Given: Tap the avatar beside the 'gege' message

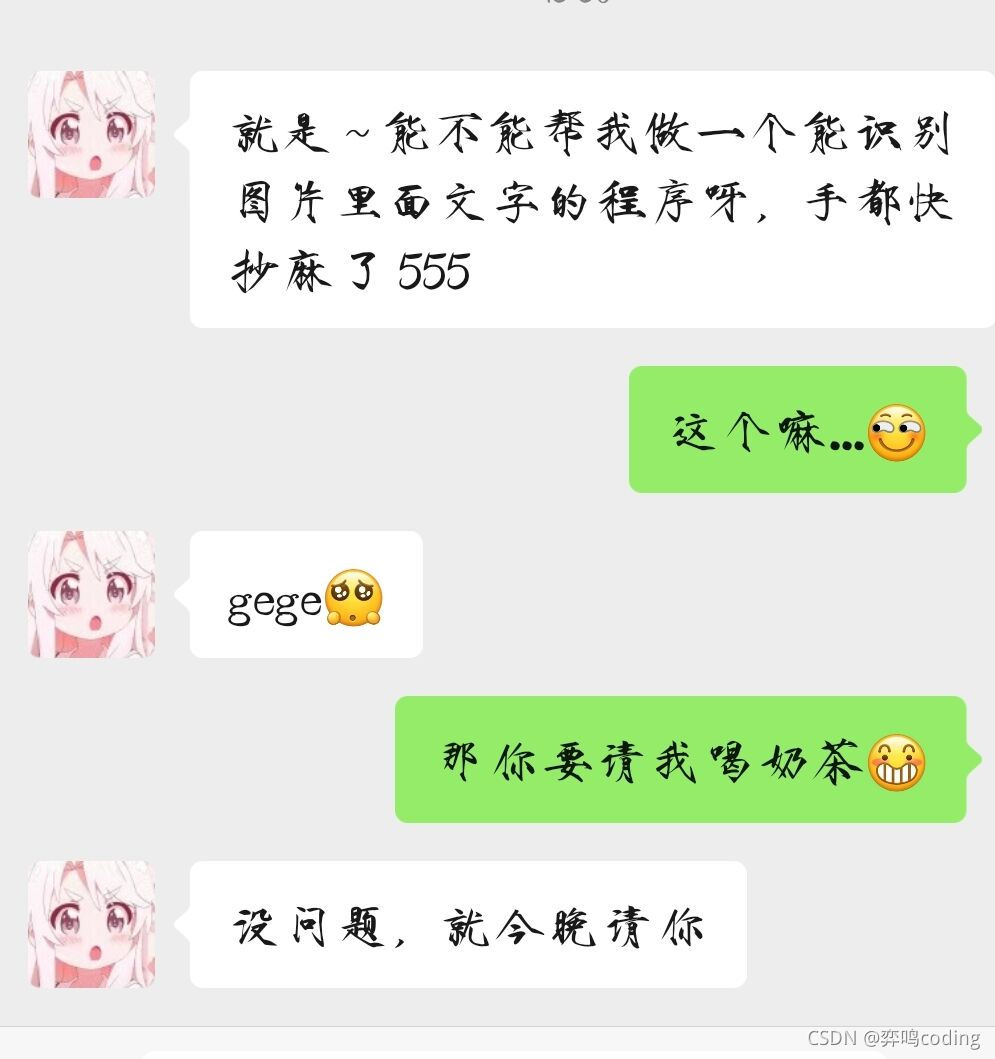Looking at the screenshot, I should pyautogui.click(x=92, y=594).
